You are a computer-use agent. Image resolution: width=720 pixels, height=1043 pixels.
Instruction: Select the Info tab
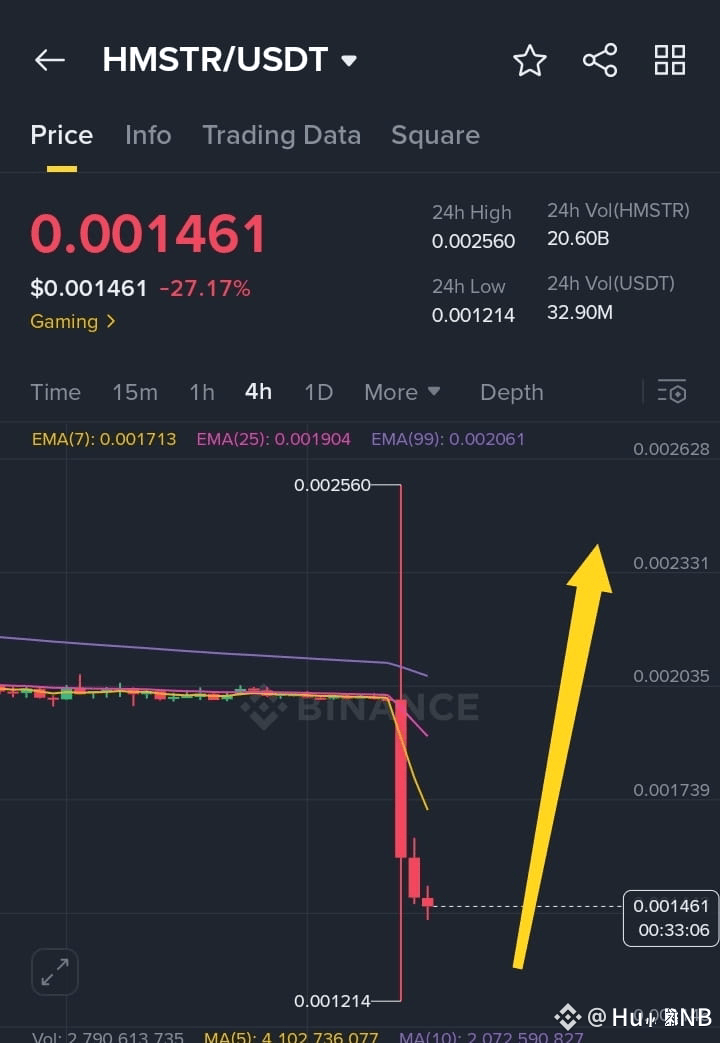pyautogui.click(x=148, y=134)
